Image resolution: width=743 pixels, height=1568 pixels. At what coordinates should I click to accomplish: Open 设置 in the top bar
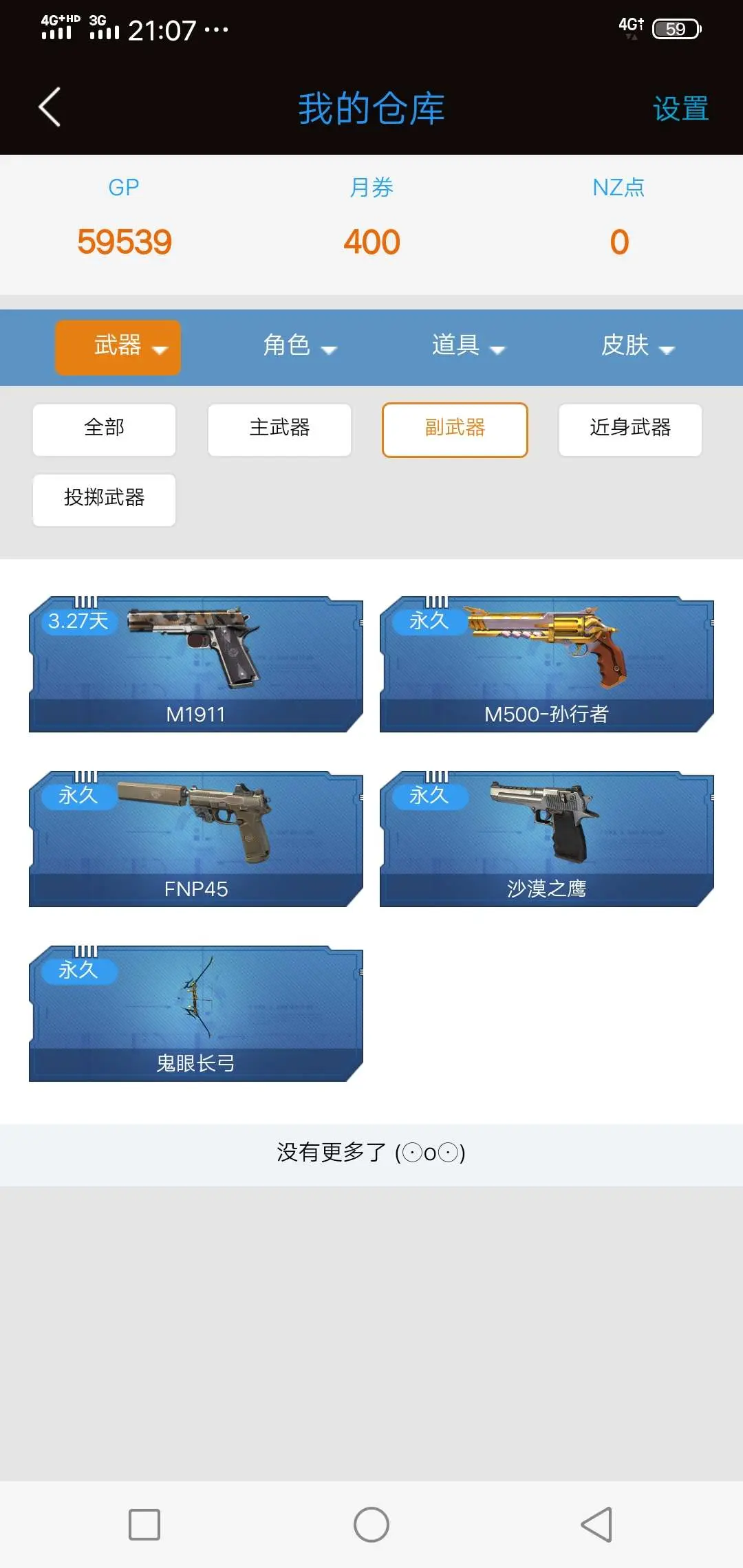coord(680,109)
